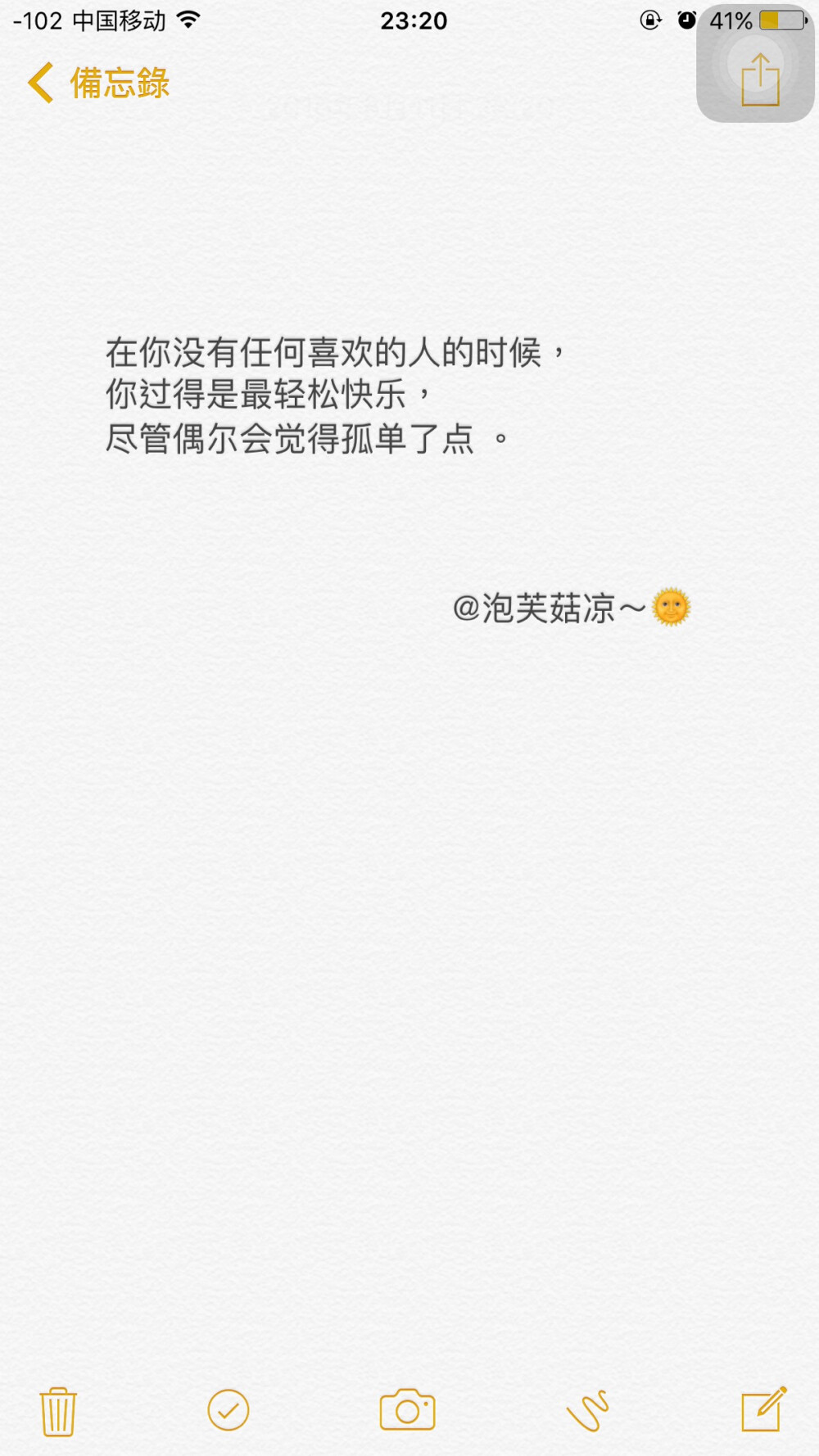Tap the orientation lock icon in status bar
819x1456 pixels.
coord(649,20)
